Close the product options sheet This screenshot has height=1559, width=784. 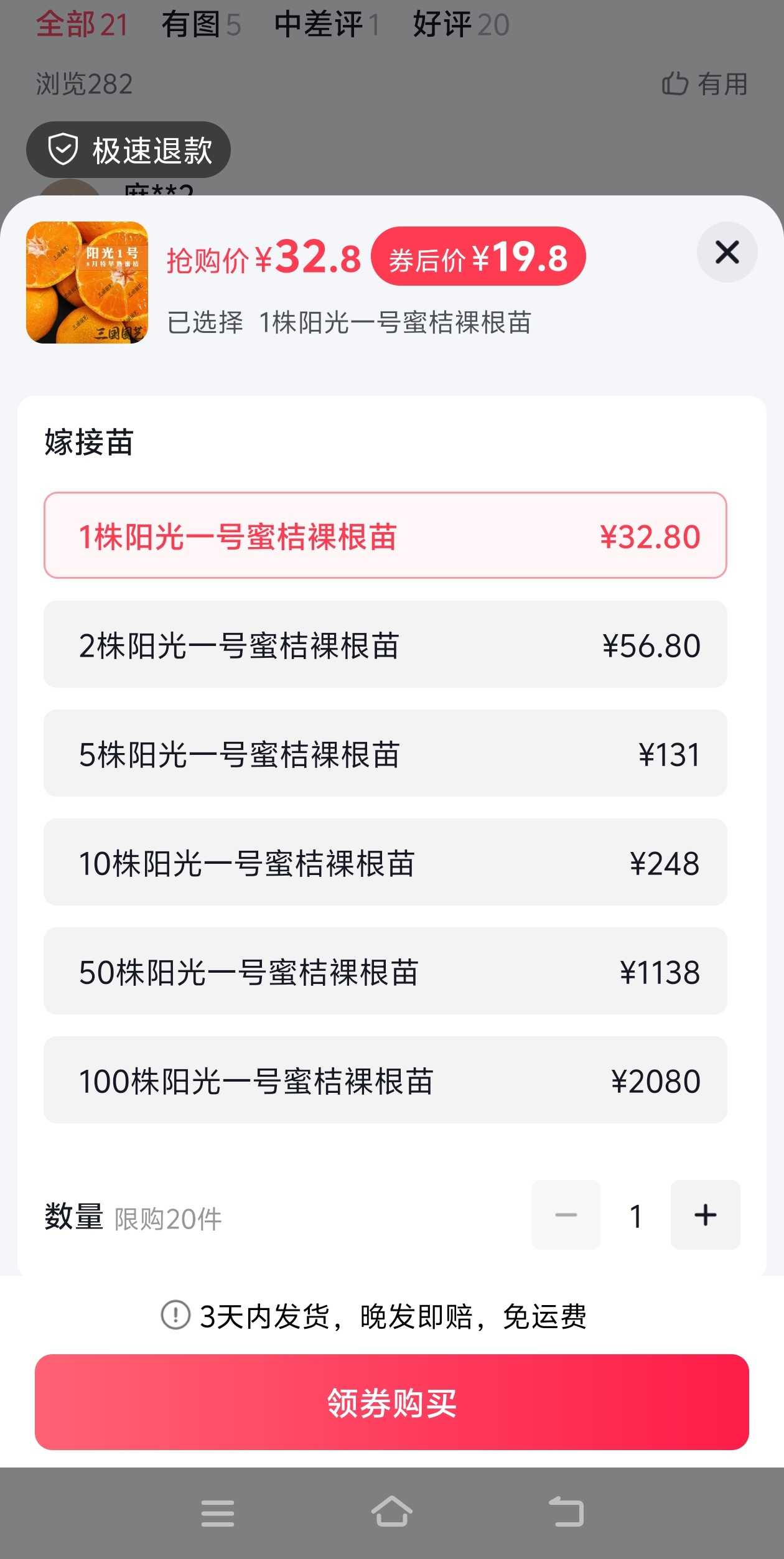click(x=727, y=252)
